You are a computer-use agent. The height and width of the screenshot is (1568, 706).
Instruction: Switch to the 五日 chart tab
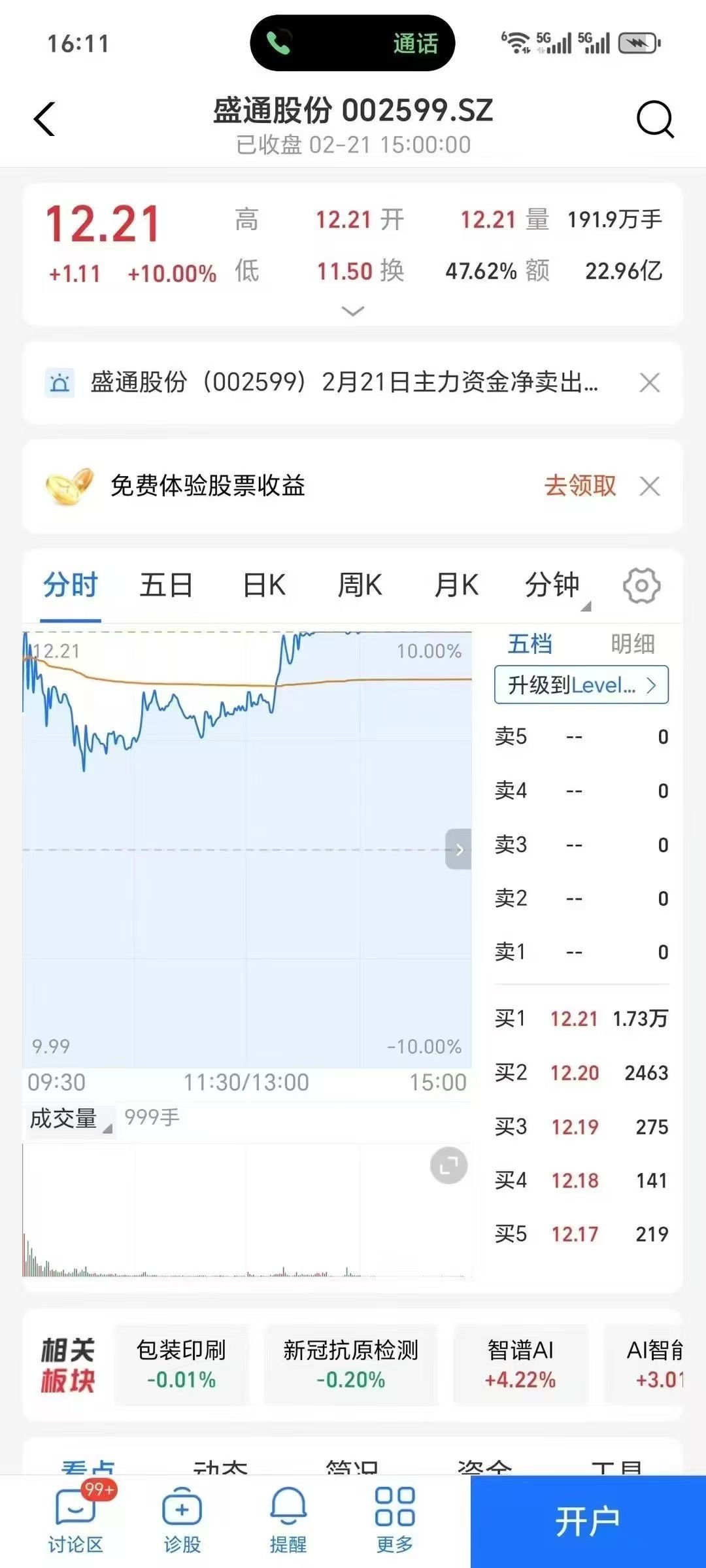166,585
